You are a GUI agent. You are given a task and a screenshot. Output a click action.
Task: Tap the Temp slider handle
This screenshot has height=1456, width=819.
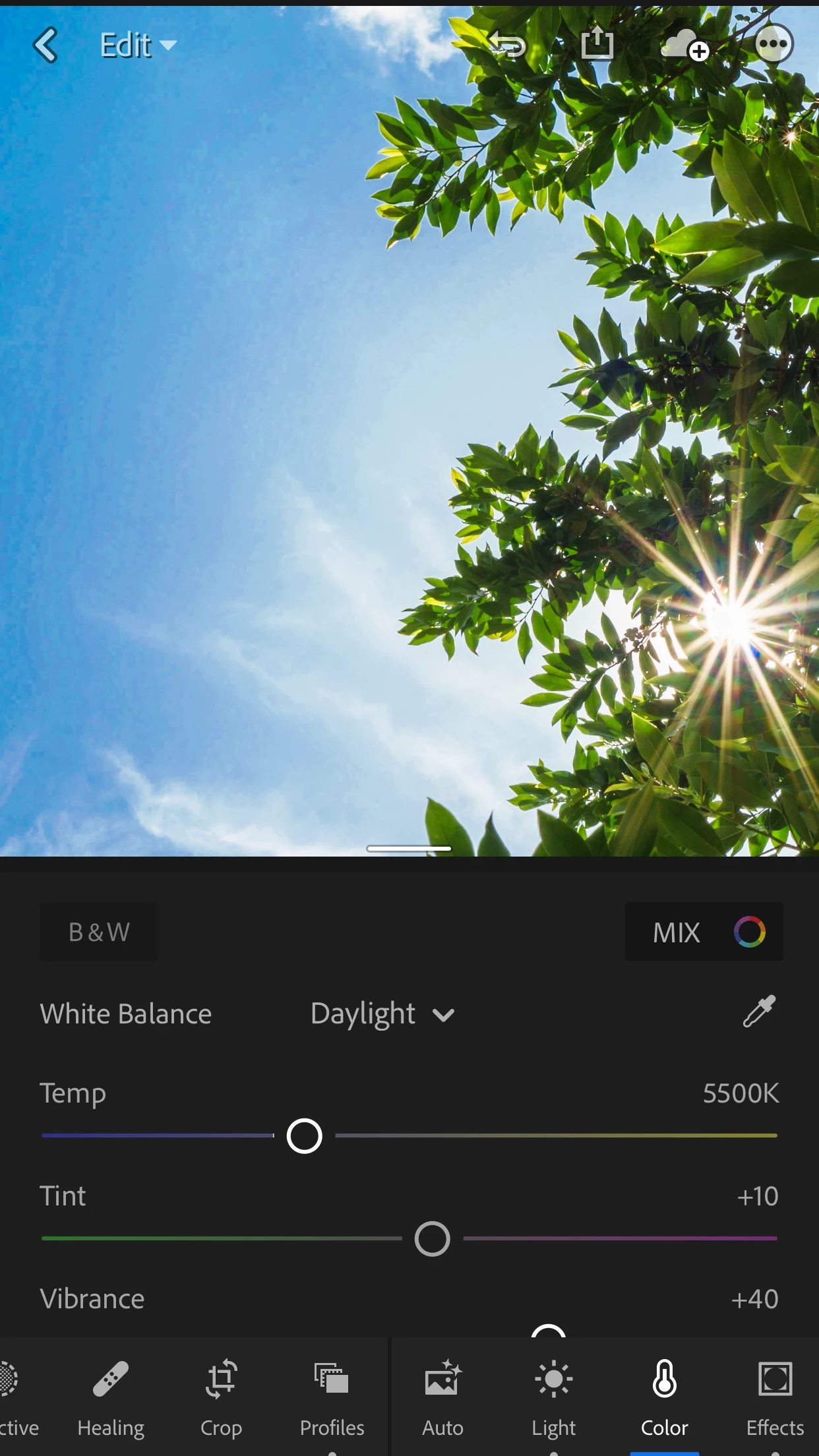click(304, 1136)
